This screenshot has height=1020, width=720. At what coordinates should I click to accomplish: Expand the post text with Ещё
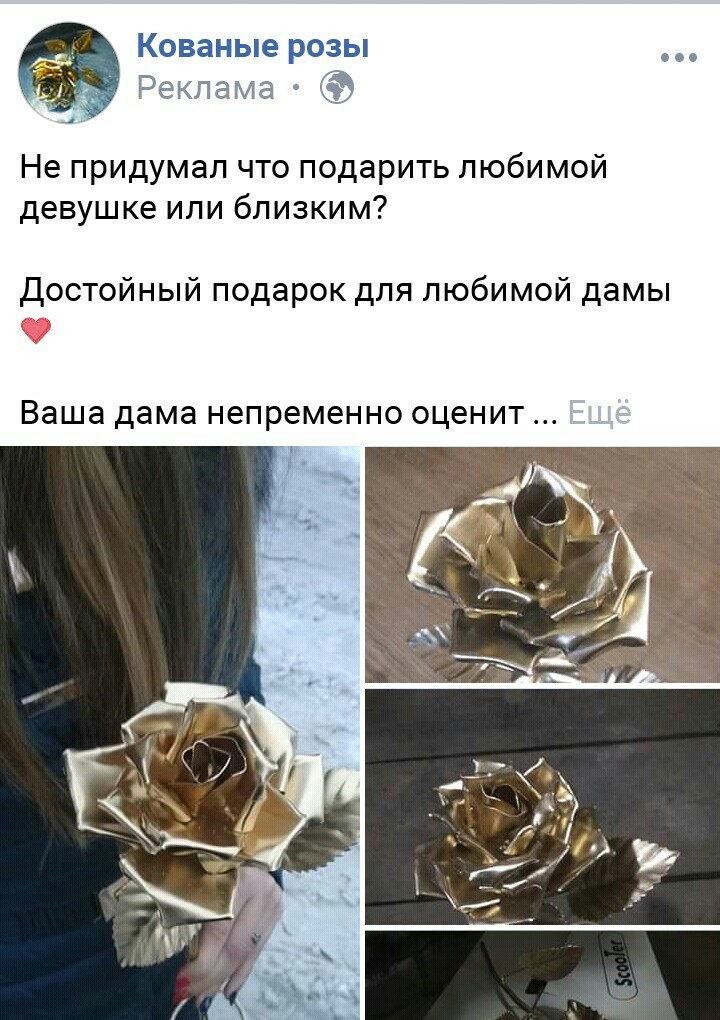[x=599, y=413]
